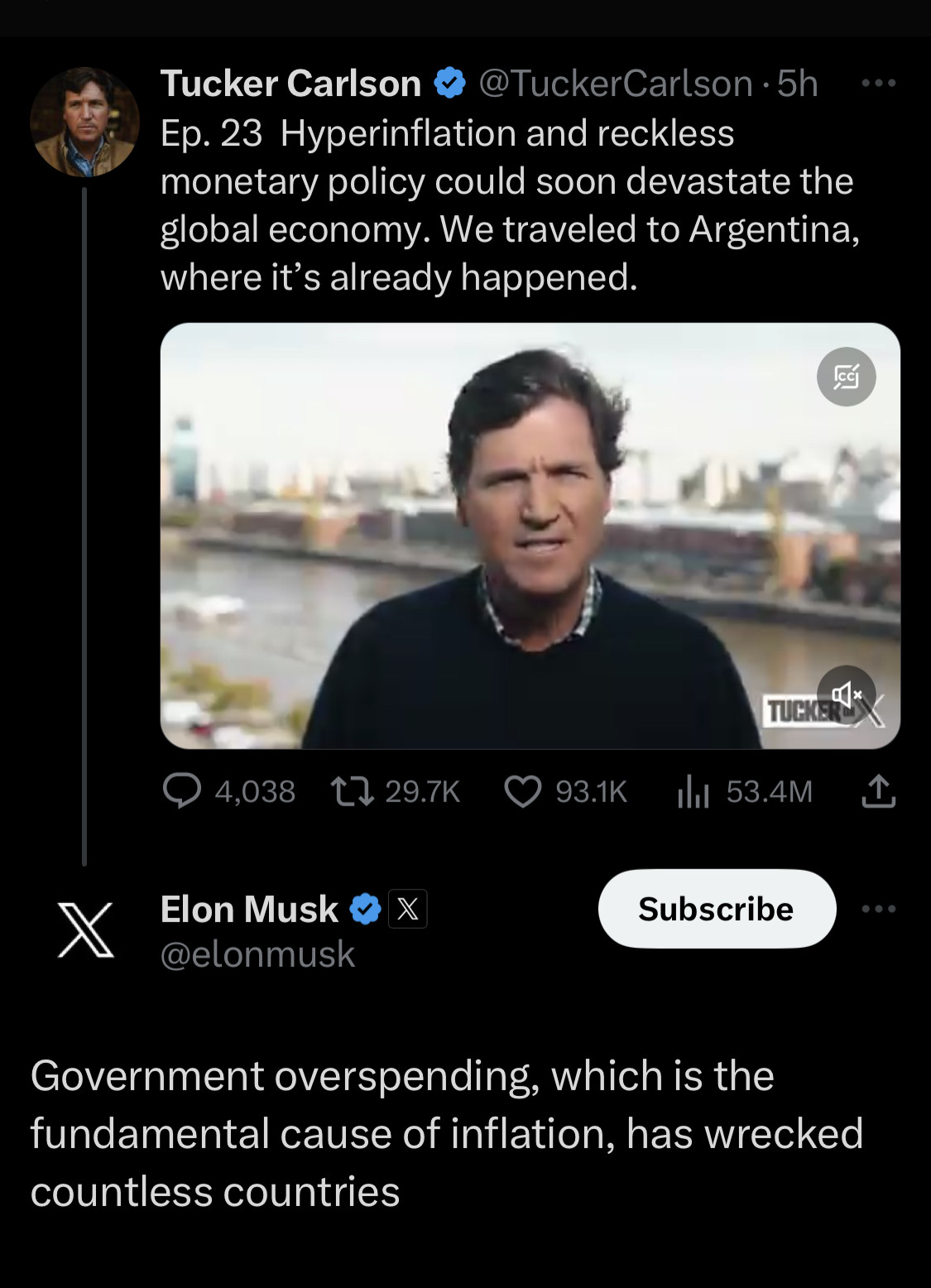
Task: Unmute the video sound
Action: point(846,694)
